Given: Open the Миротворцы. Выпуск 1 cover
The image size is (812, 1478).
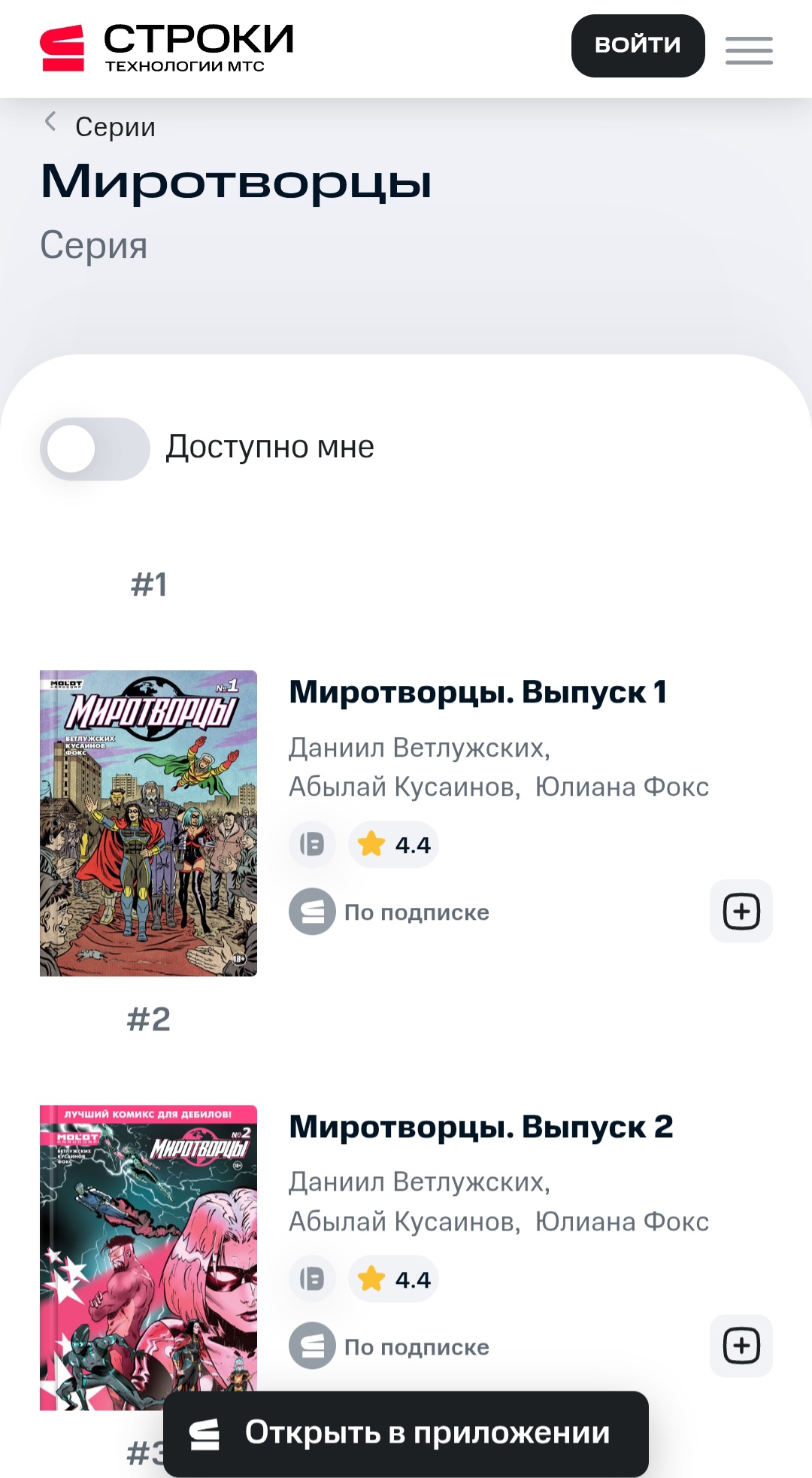Looking at the screenshot, I should pyautogui.click(x=148, y=823).
